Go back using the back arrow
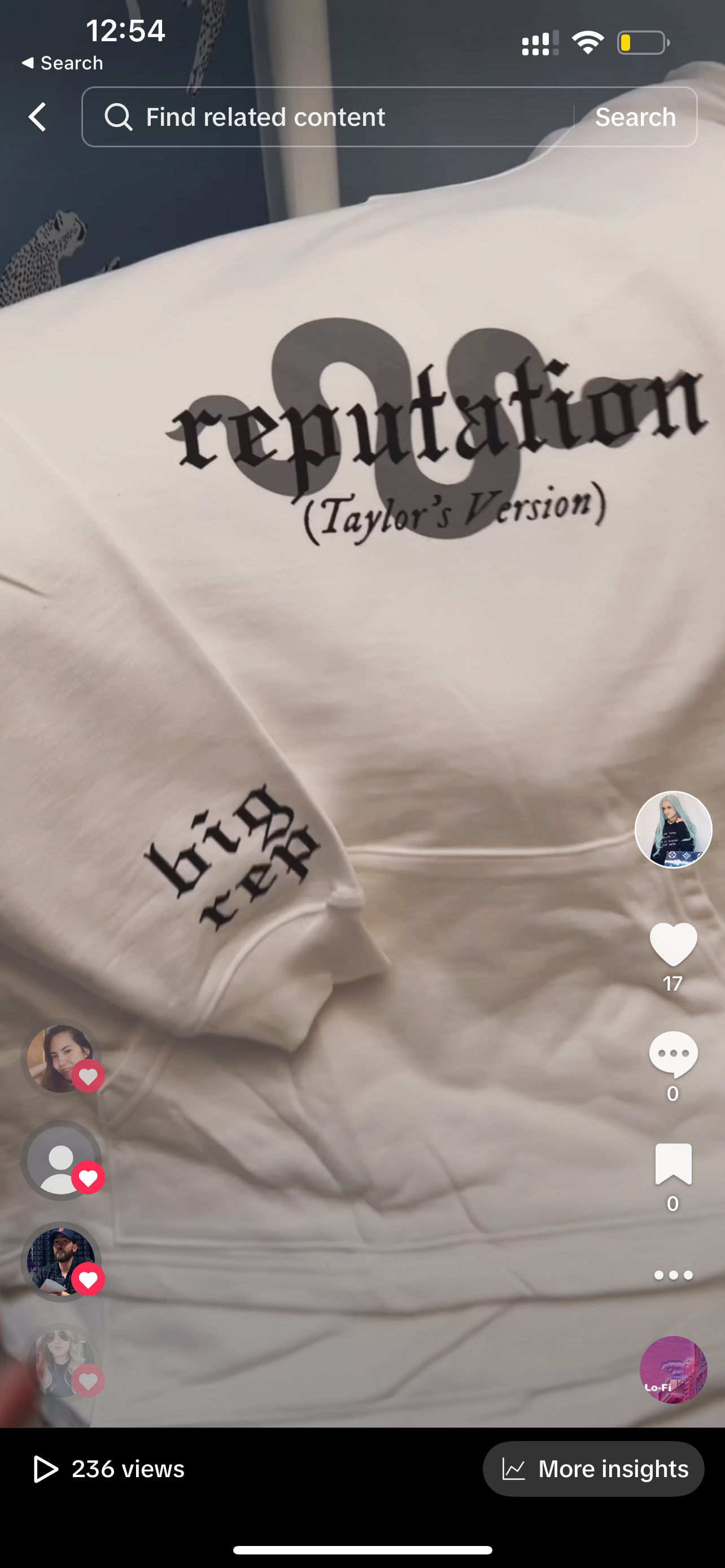This screenshot has height=1568, width=725. [37, 117]
